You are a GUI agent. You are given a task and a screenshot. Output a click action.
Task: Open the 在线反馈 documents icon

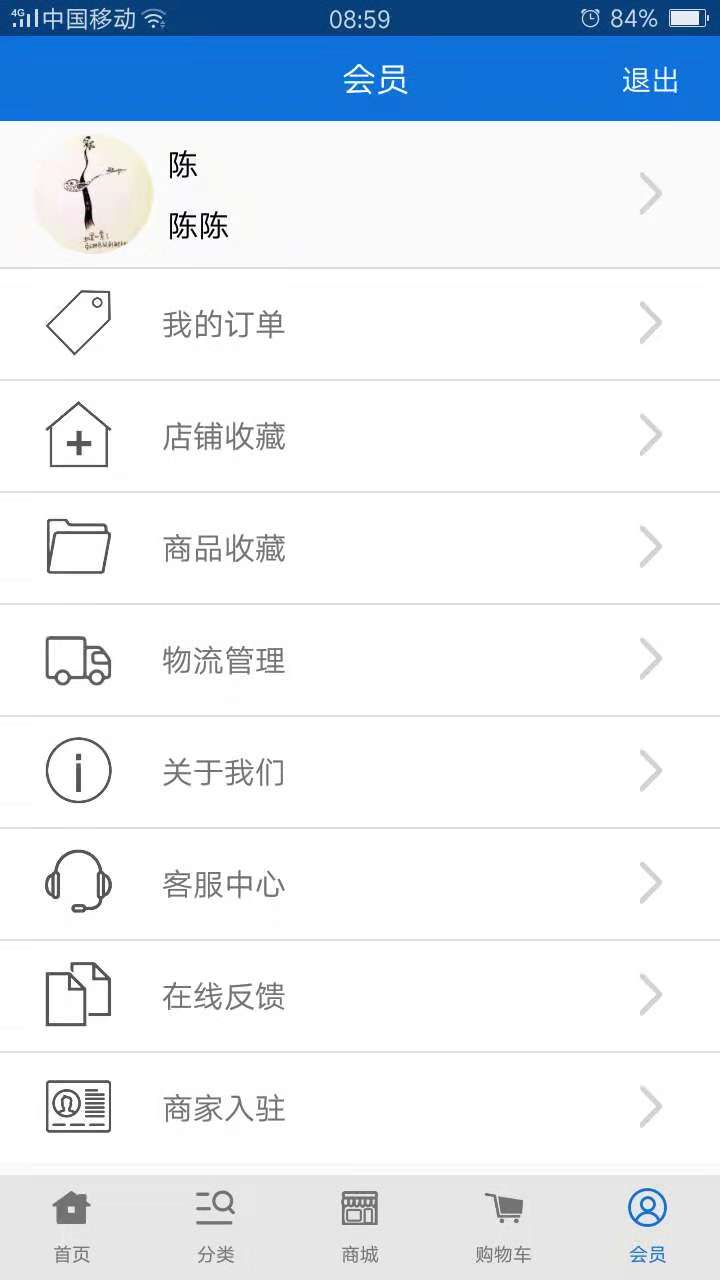click(78, 995)
